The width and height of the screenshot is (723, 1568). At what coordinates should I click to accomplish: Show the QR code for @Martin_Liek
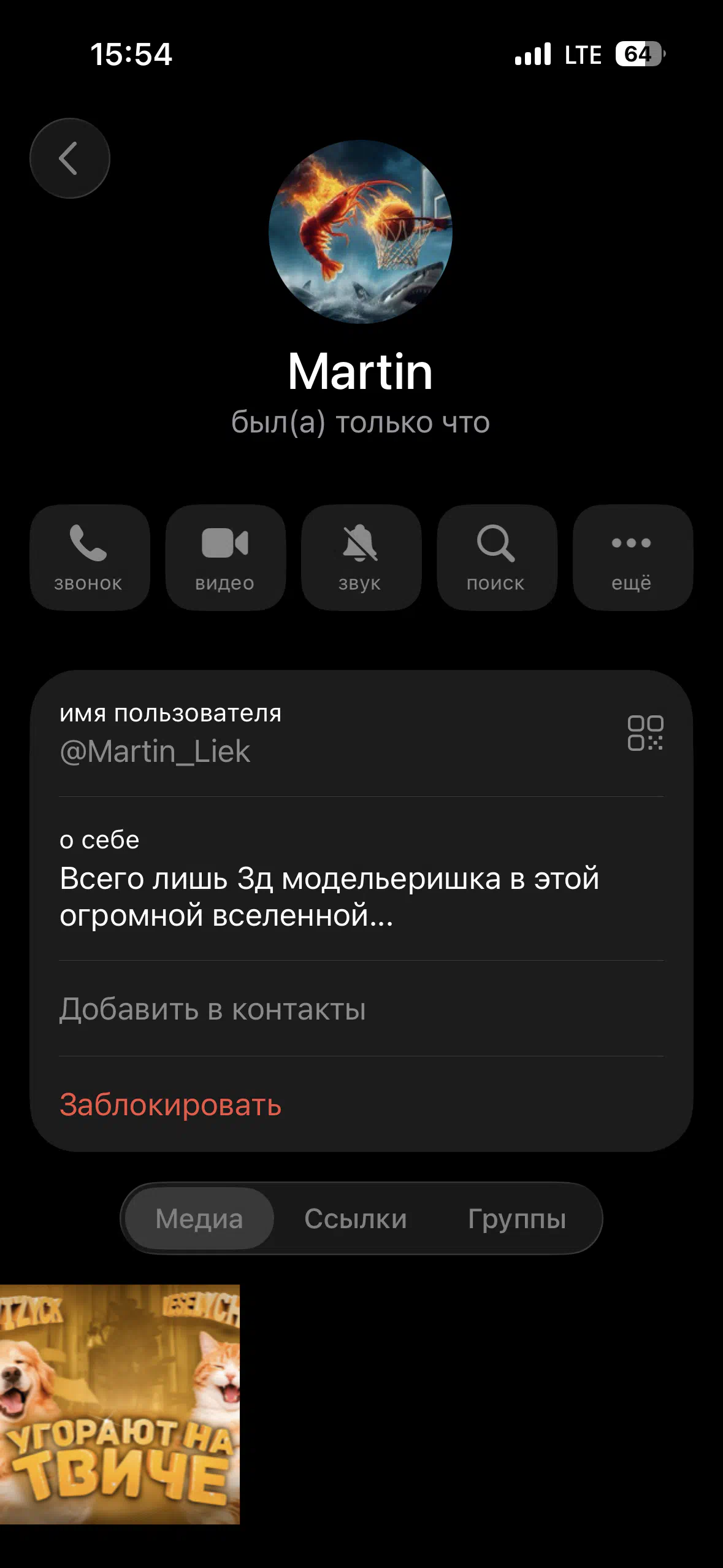[645, 733]
